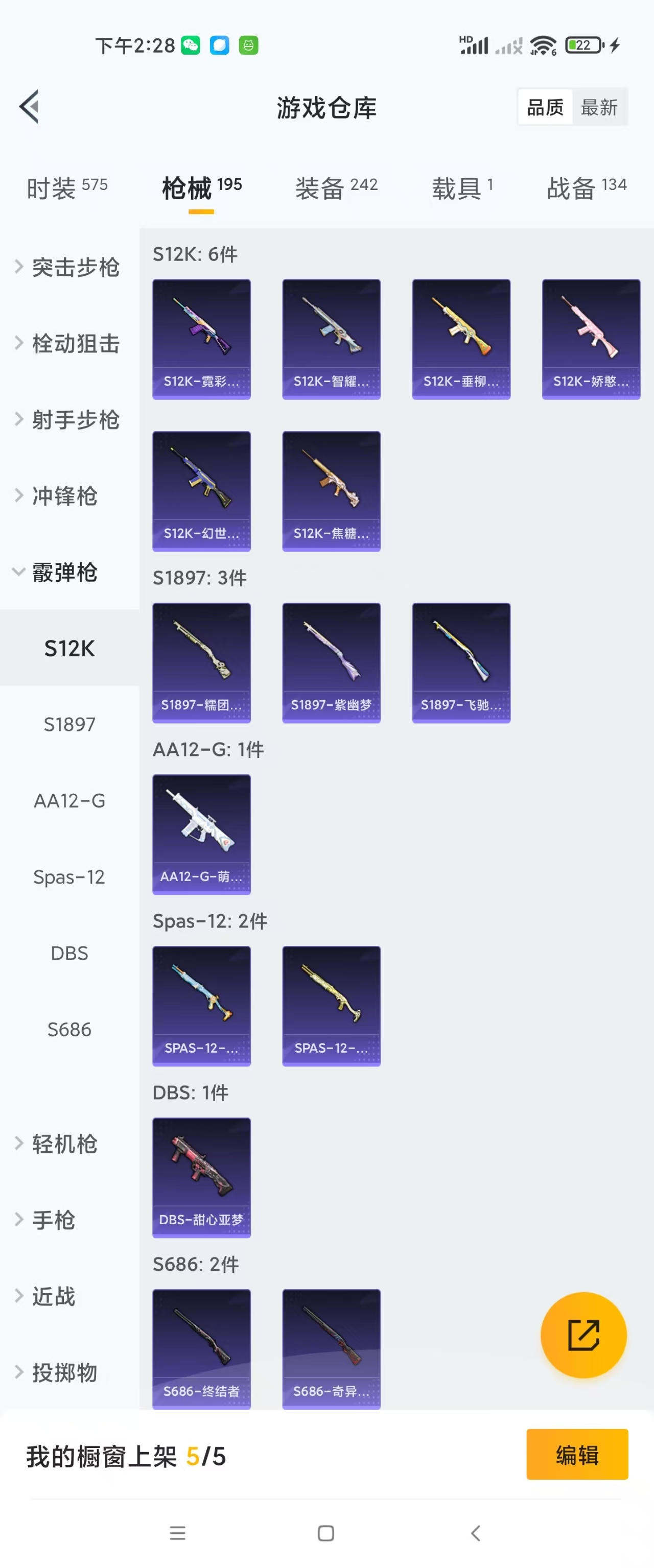Expand the 突击步枪 category
Viewport: 654px width, 1568px height.
(x=74, y=267)
